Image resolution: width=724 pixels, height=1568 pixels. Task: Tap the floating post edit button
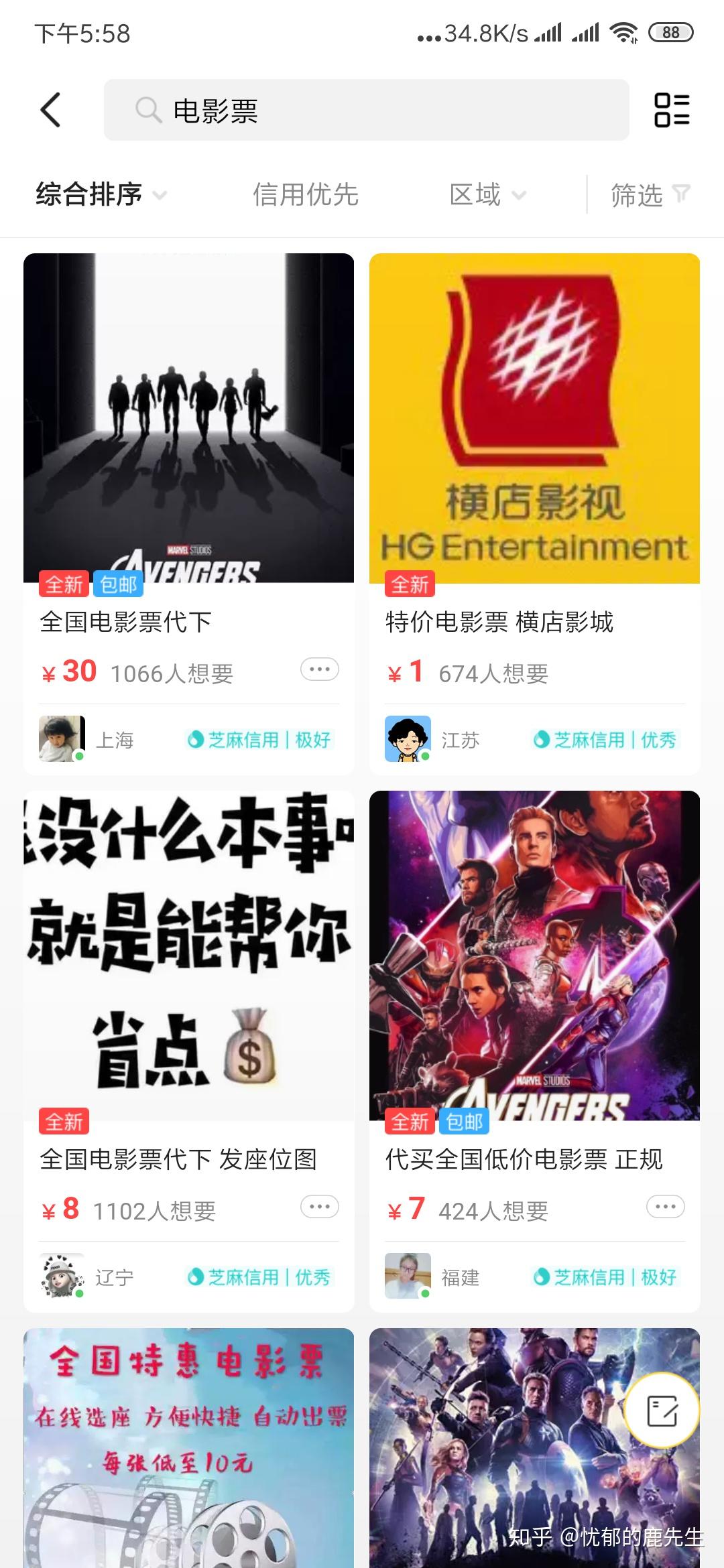662,1411
